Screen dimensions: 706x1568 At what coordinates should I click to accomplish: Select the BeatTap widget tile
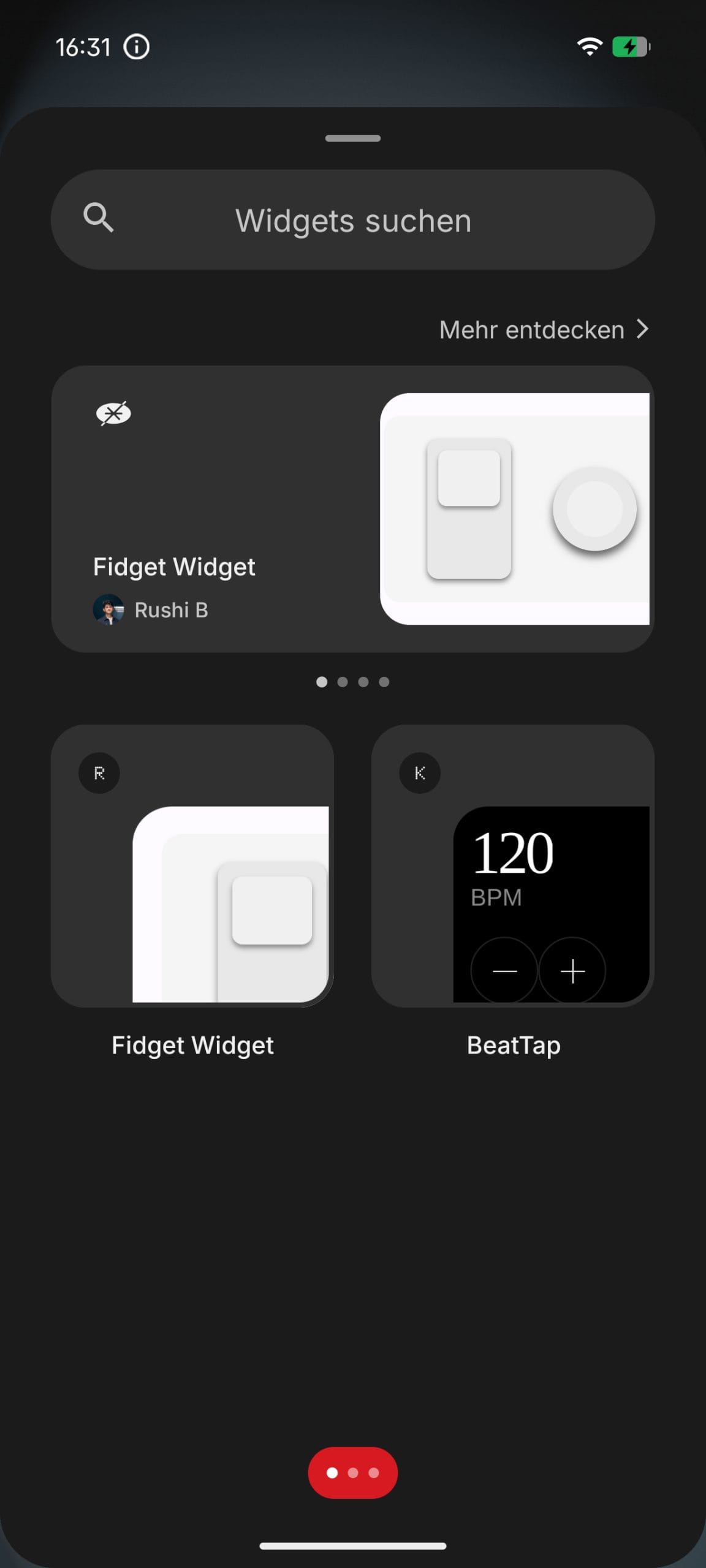point(513,866)
